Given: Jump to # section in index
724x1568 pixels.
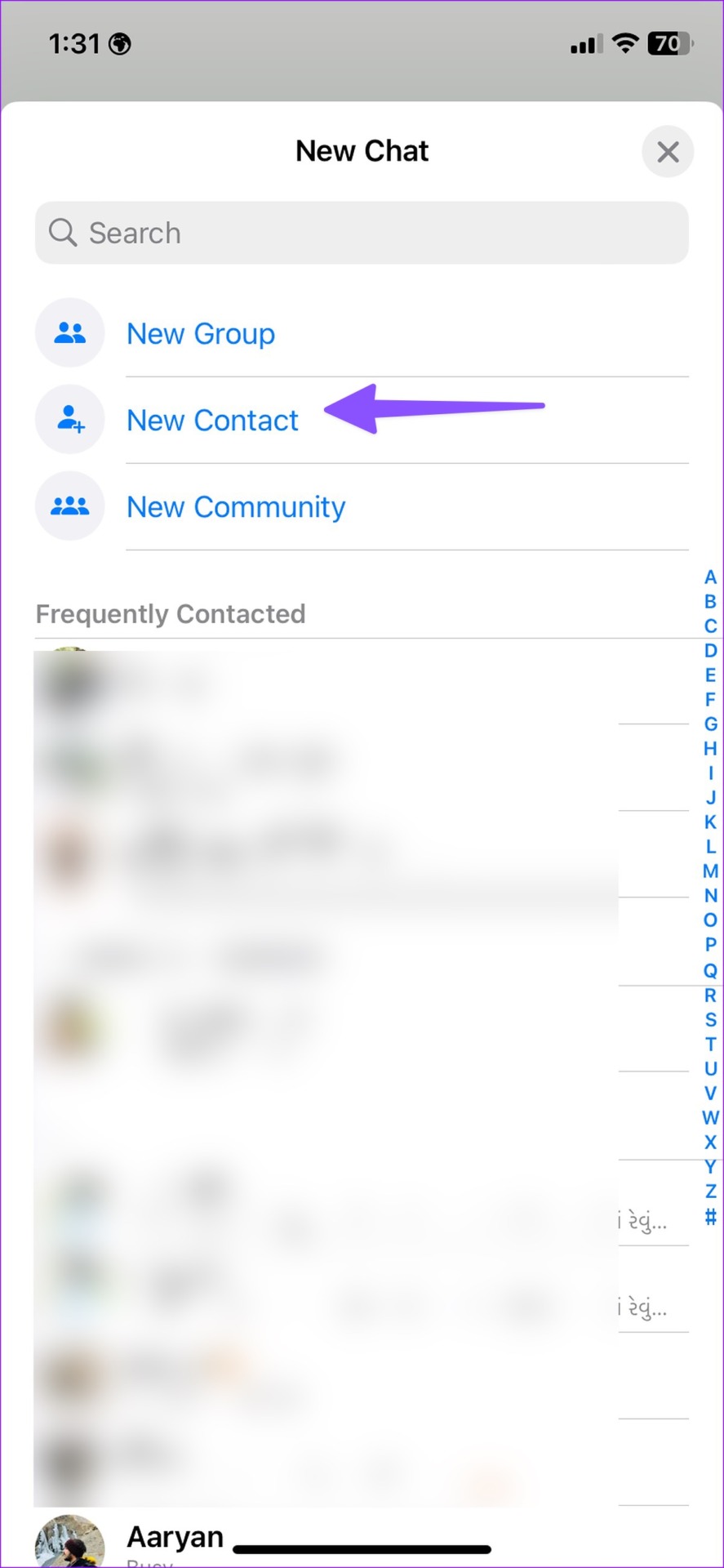Looking at the screenshot, I should pyautogui.click(x=710, y=1217).
